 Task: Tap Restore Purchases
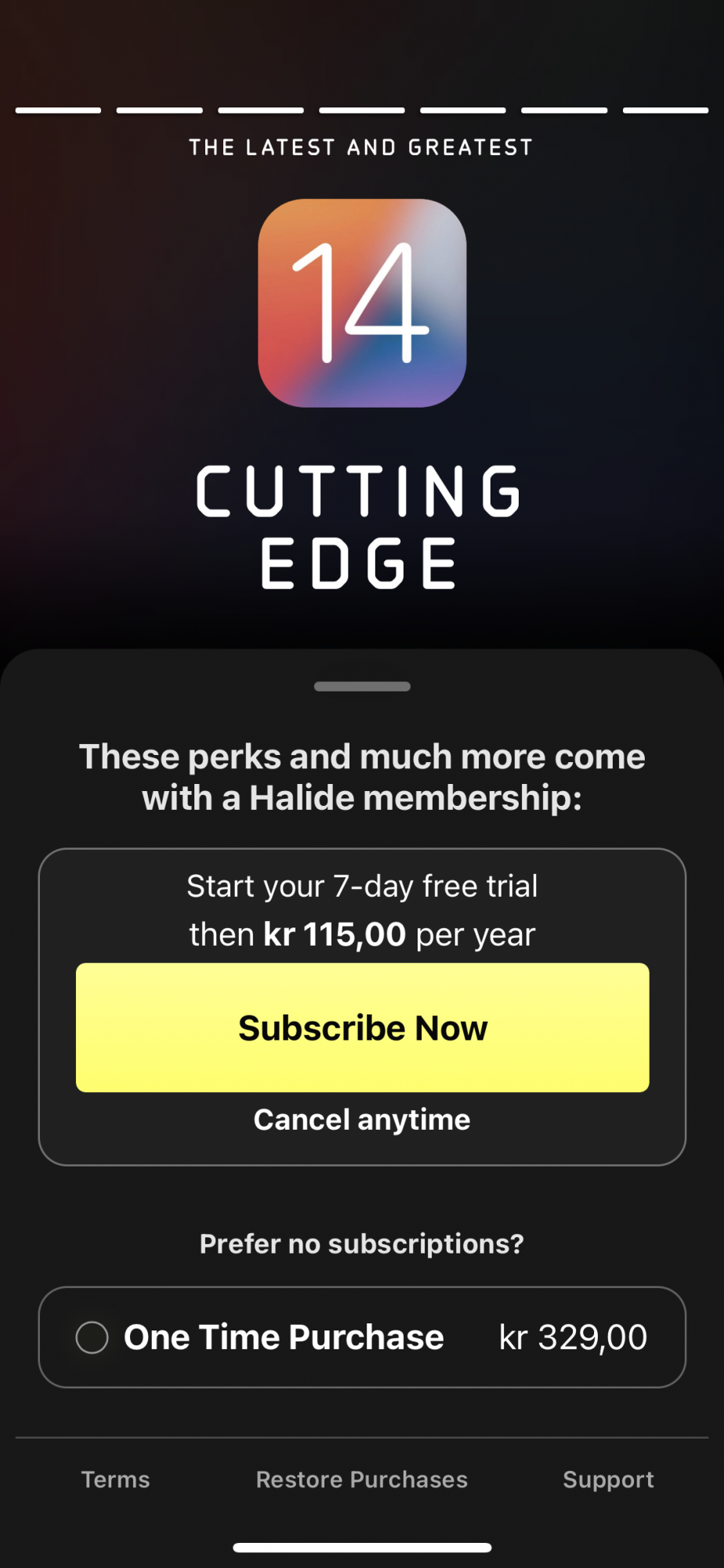point(362,1479)
